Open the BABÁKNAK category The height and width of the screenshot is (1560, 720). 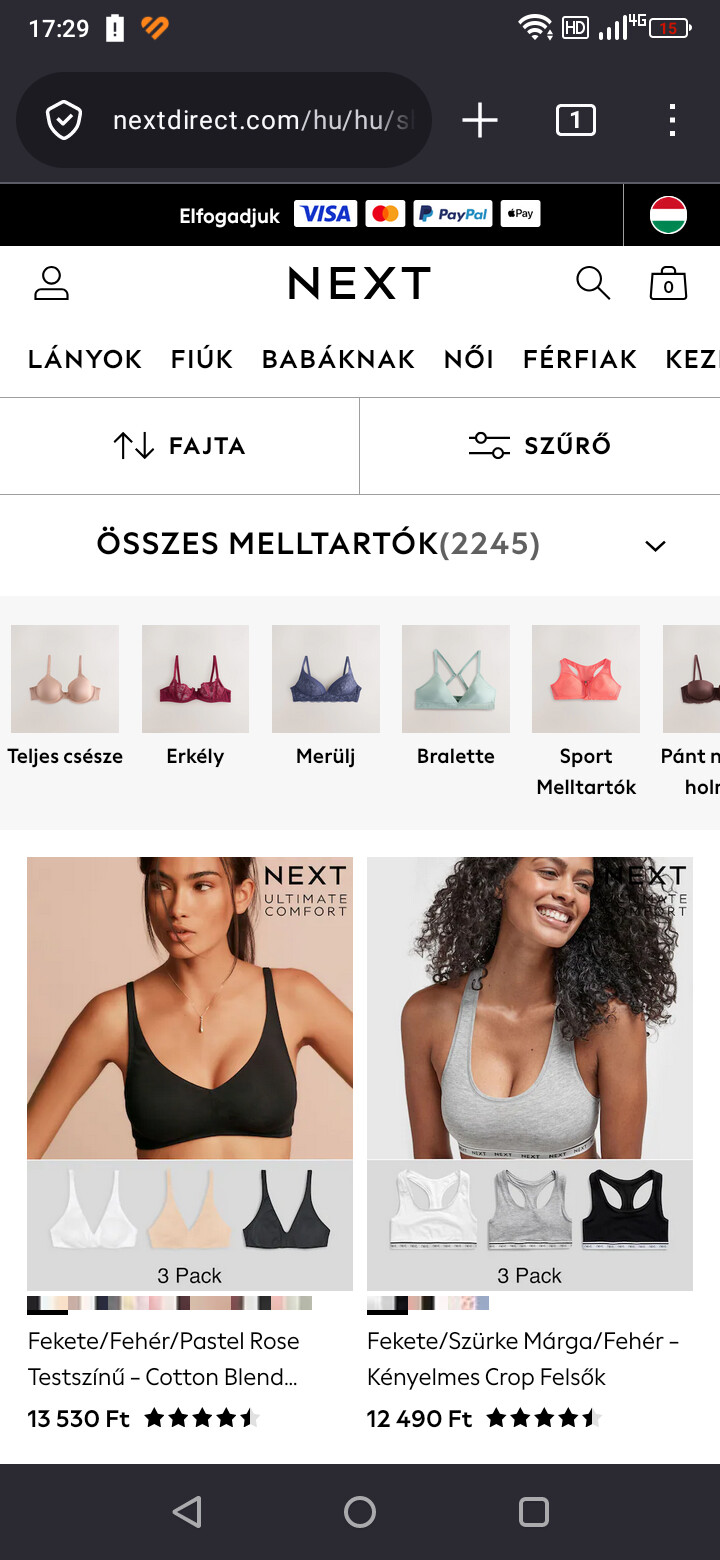tap(338, 359)
